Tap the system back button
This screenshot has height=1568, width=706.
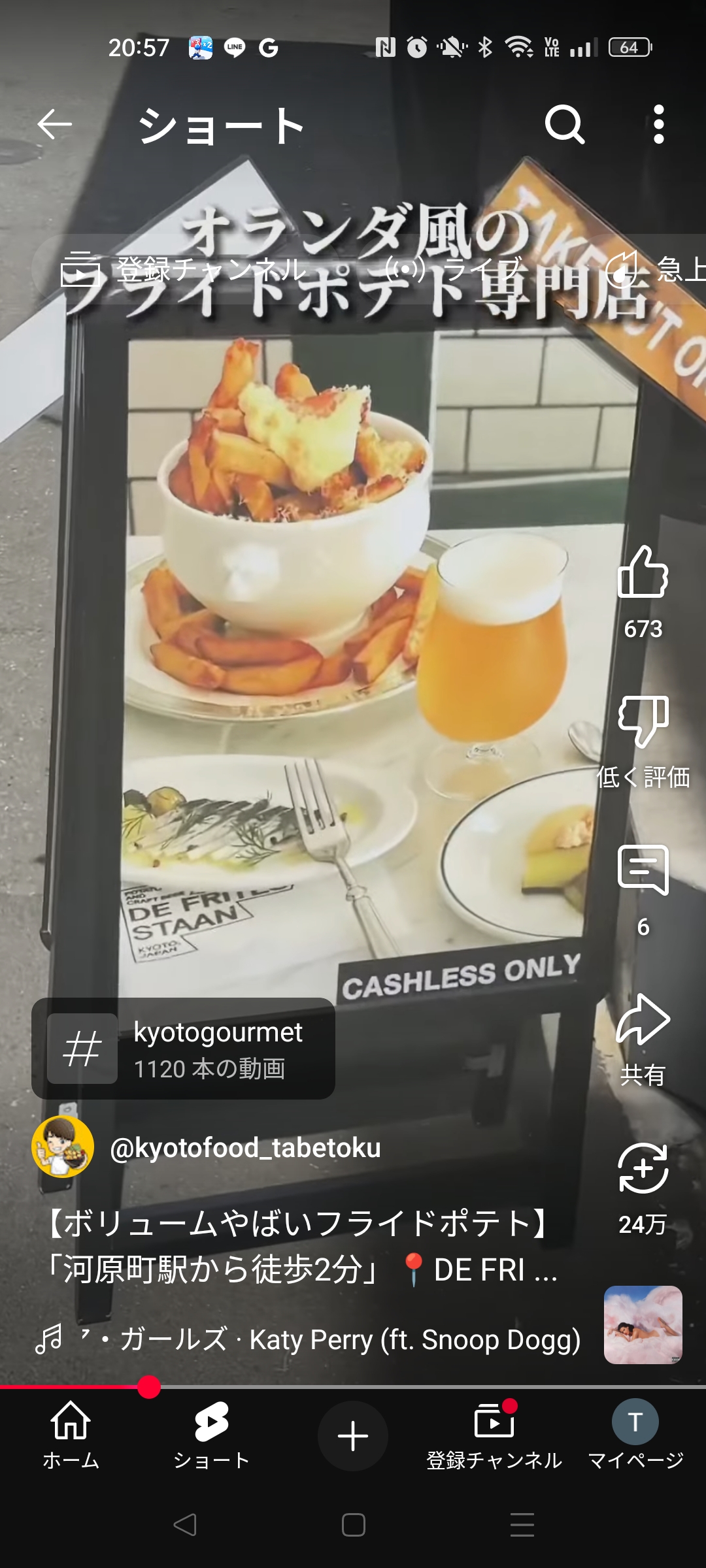point(185,1525)
